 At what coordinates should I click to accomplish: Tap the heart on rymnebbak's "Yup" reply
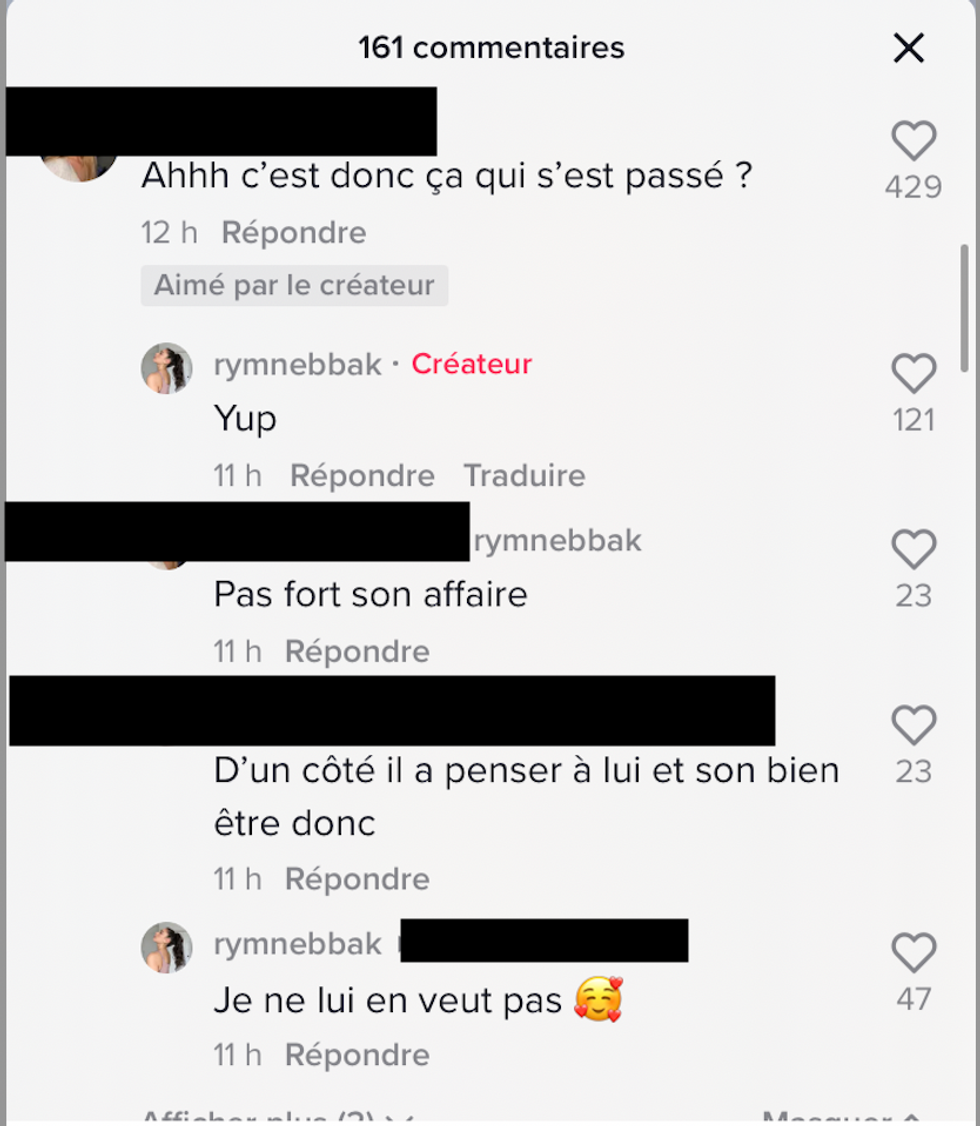click(x=912, y=372)
